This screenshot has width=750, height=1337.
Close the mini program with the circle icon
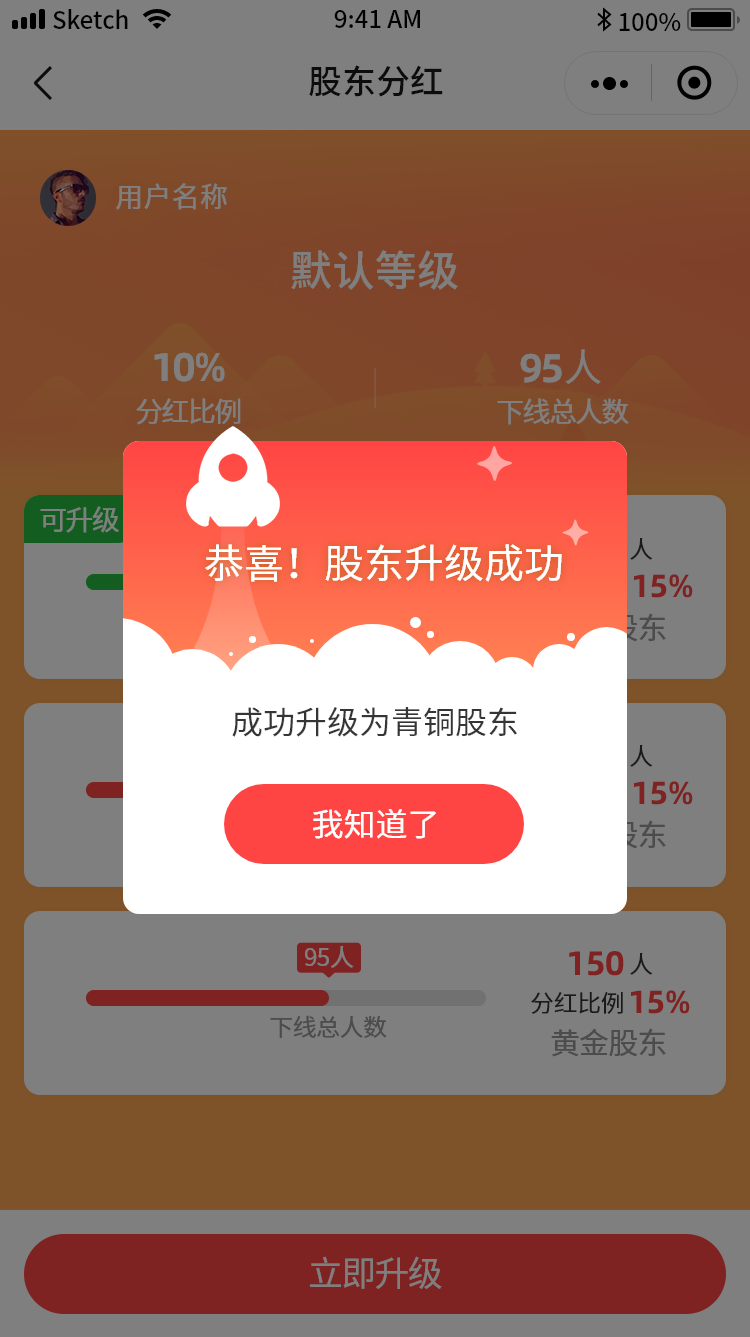click(694, 83)
